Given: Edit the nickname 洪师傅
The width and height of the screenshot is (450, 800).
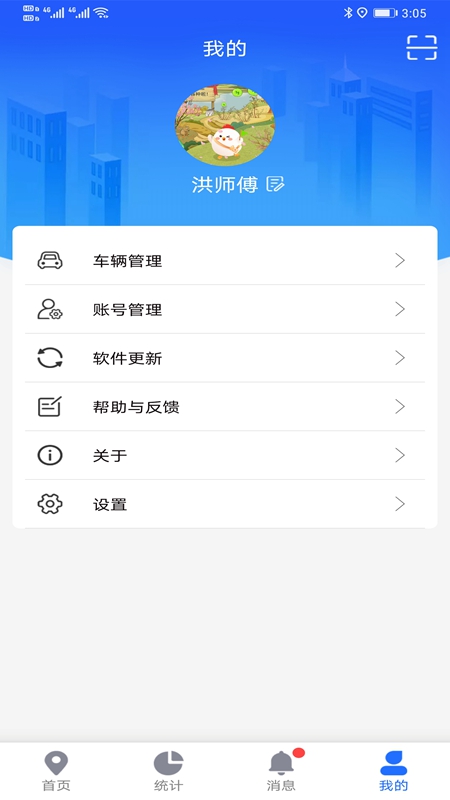Looking at the screenshot, I should coord(275,184).
